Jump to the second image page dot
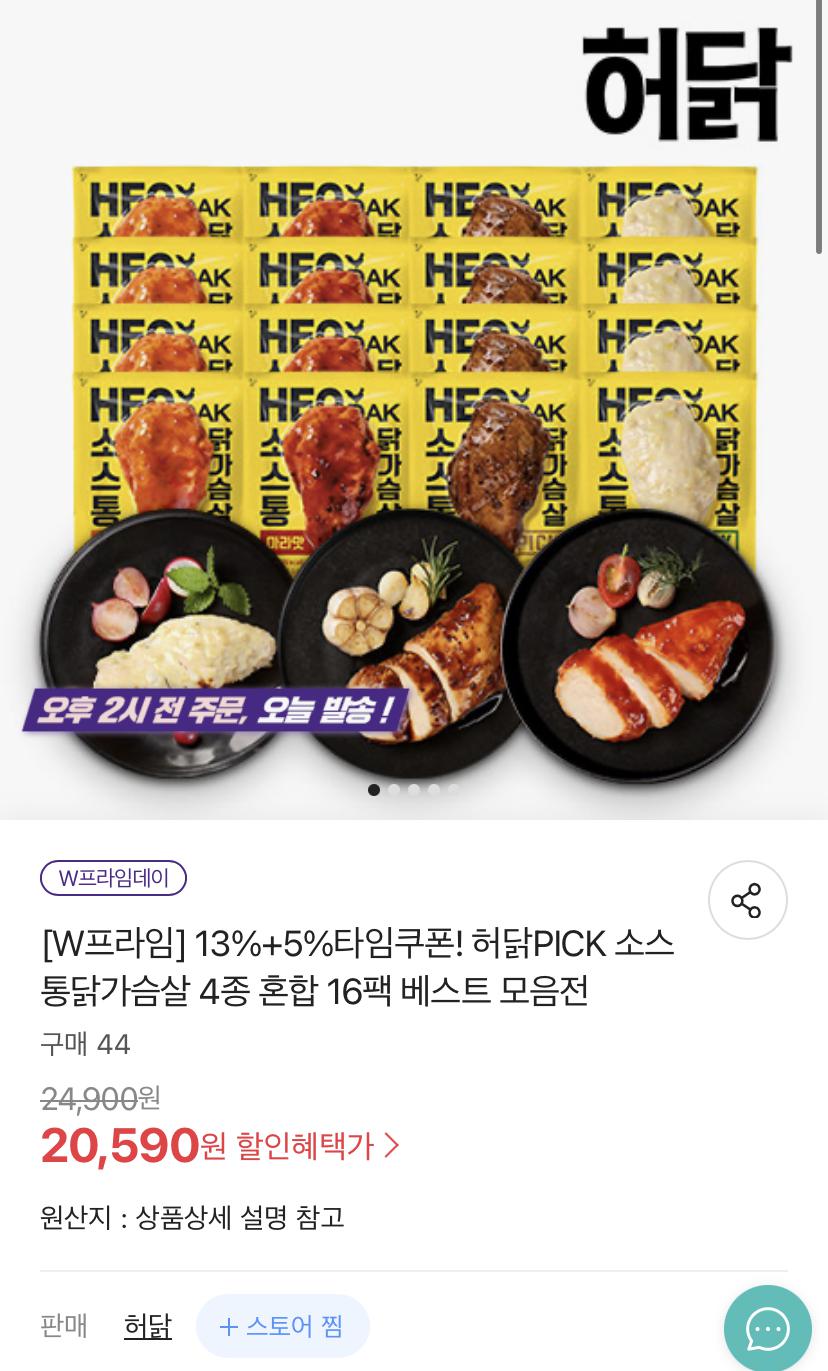 tap(394, 790)
